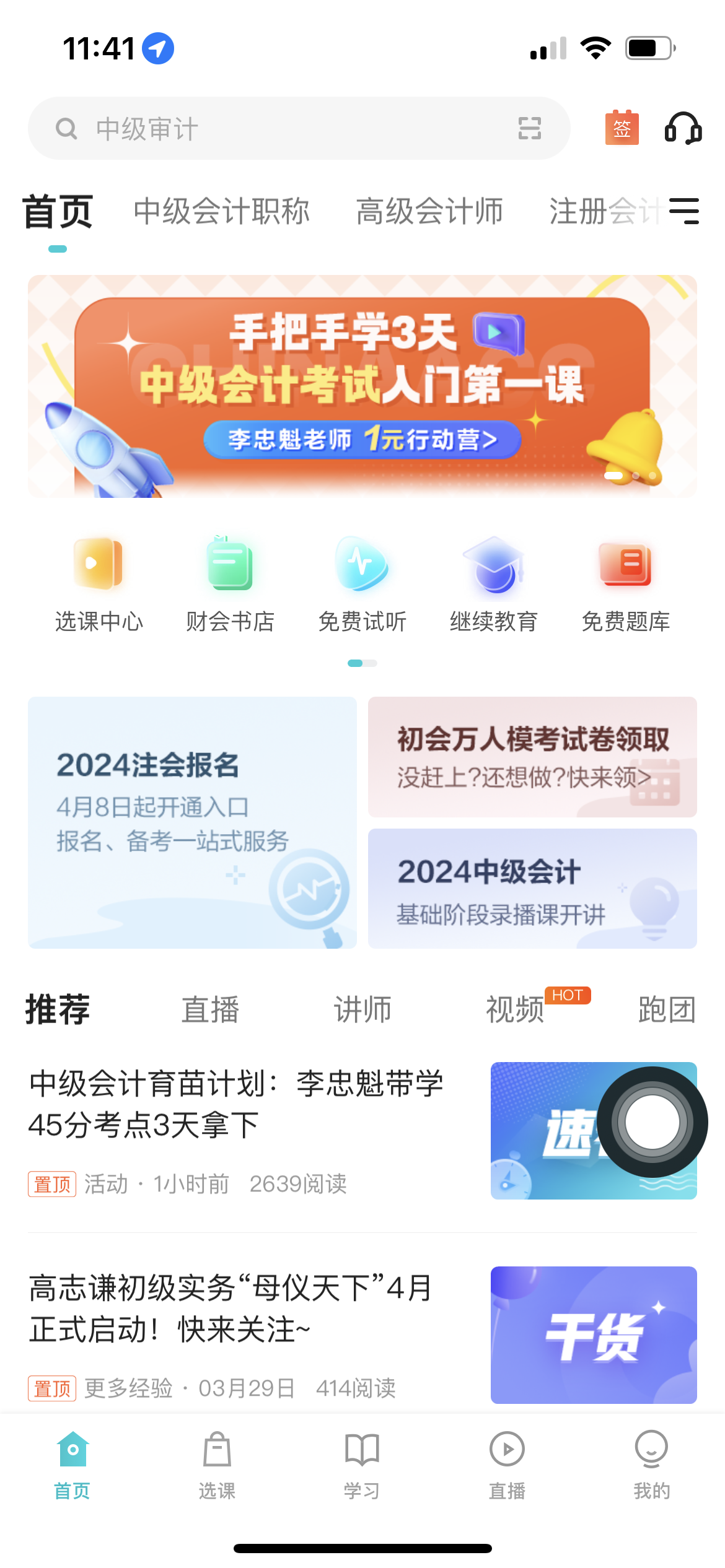Expand the category list menu
This screenshot has width=725, height=1568.
point(684,211)
